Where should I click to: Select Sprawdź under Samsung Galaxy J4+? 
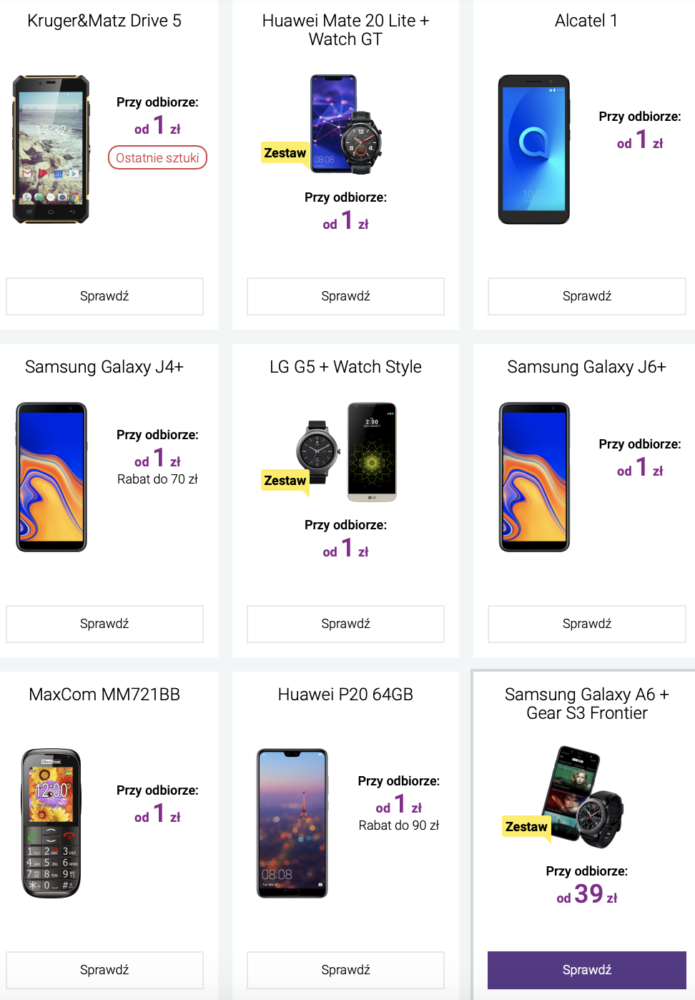[x=105, y=624]
